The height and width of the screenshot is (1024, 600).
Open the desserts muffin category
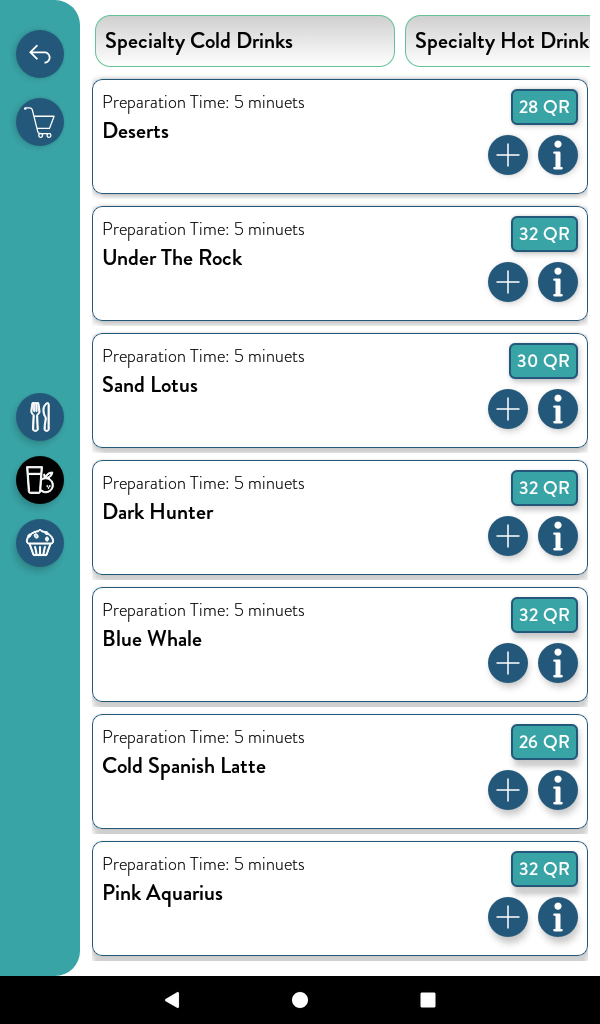click(40, 543)
